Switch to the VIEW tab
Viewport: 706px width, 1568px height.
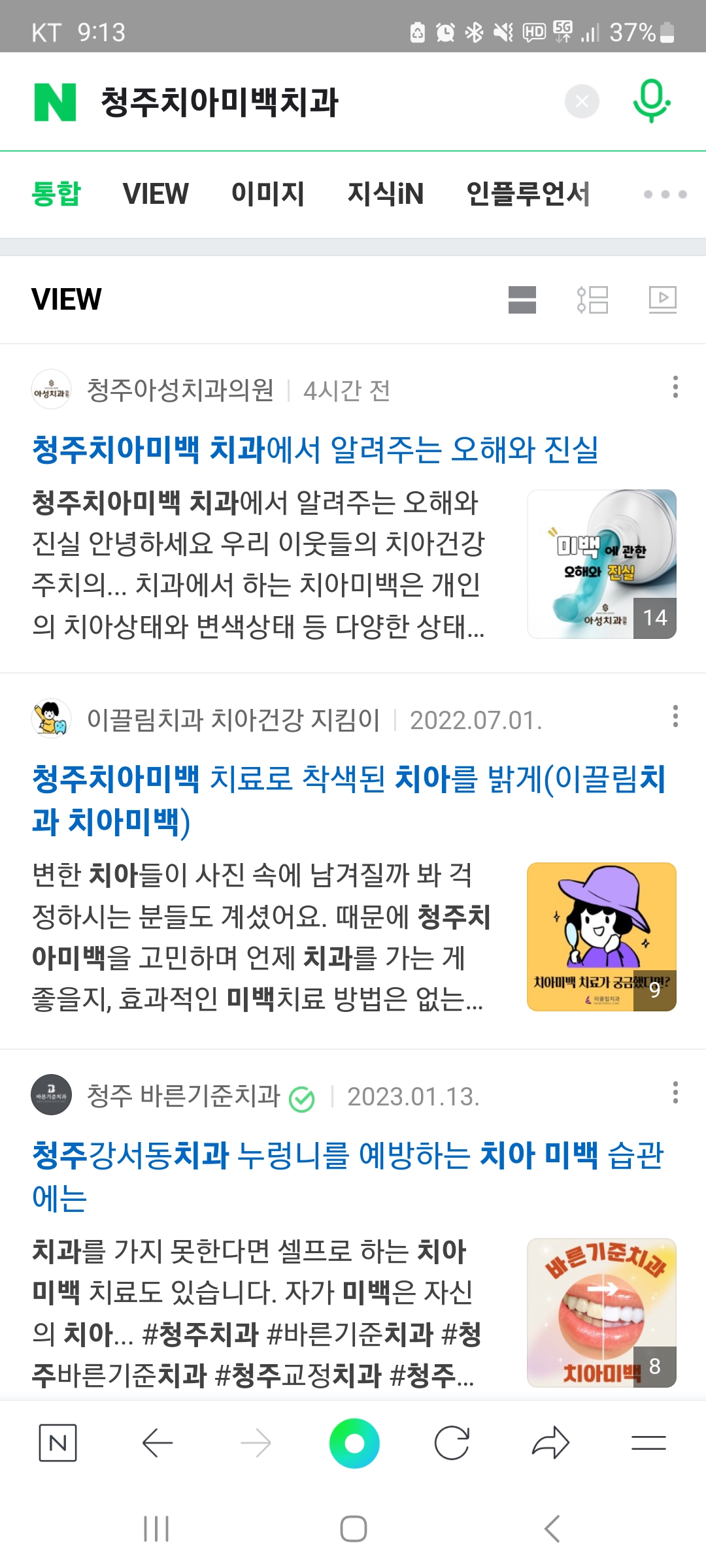point(156,194)
